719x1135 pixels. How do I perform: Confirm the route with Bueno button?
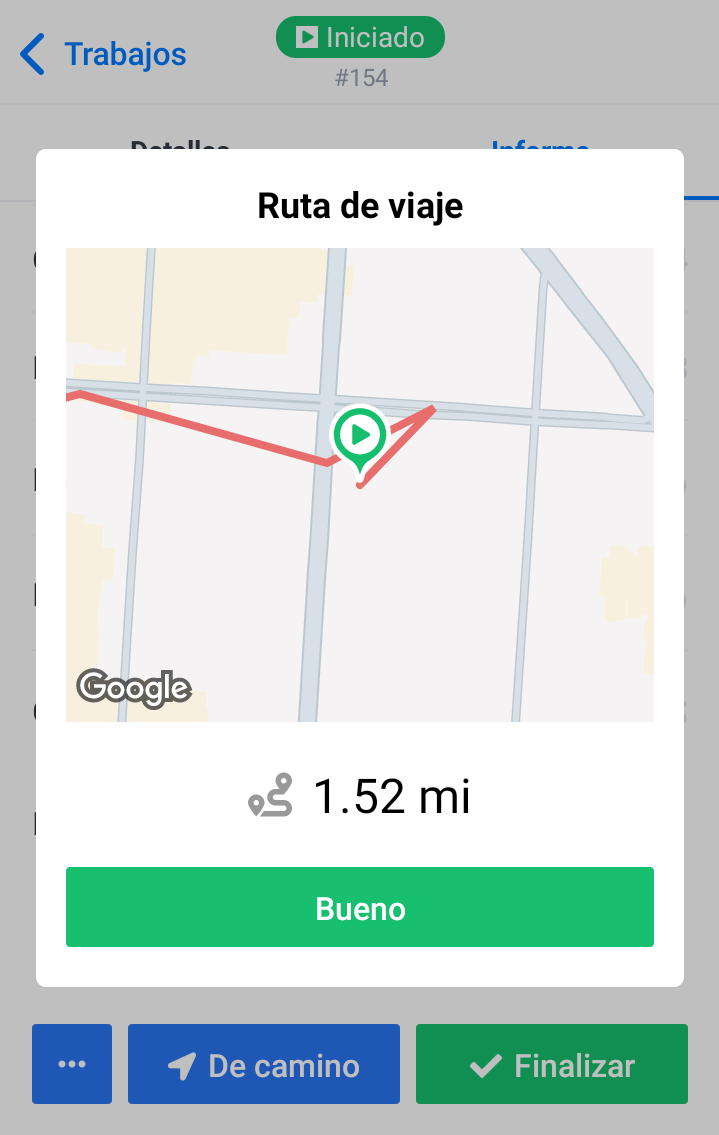click(360, 907)
